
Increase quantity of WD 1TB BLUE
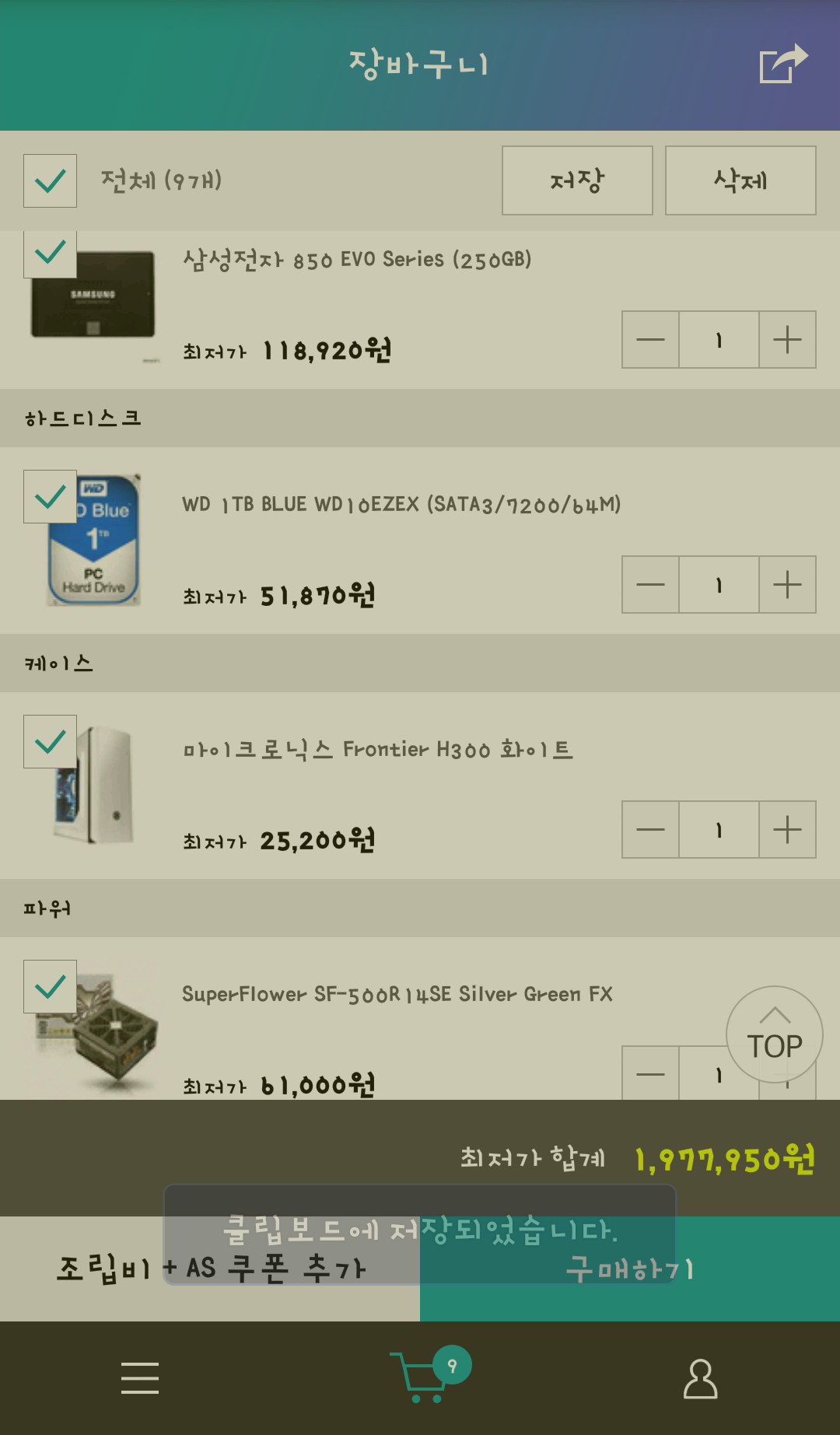tap(787, 585)
